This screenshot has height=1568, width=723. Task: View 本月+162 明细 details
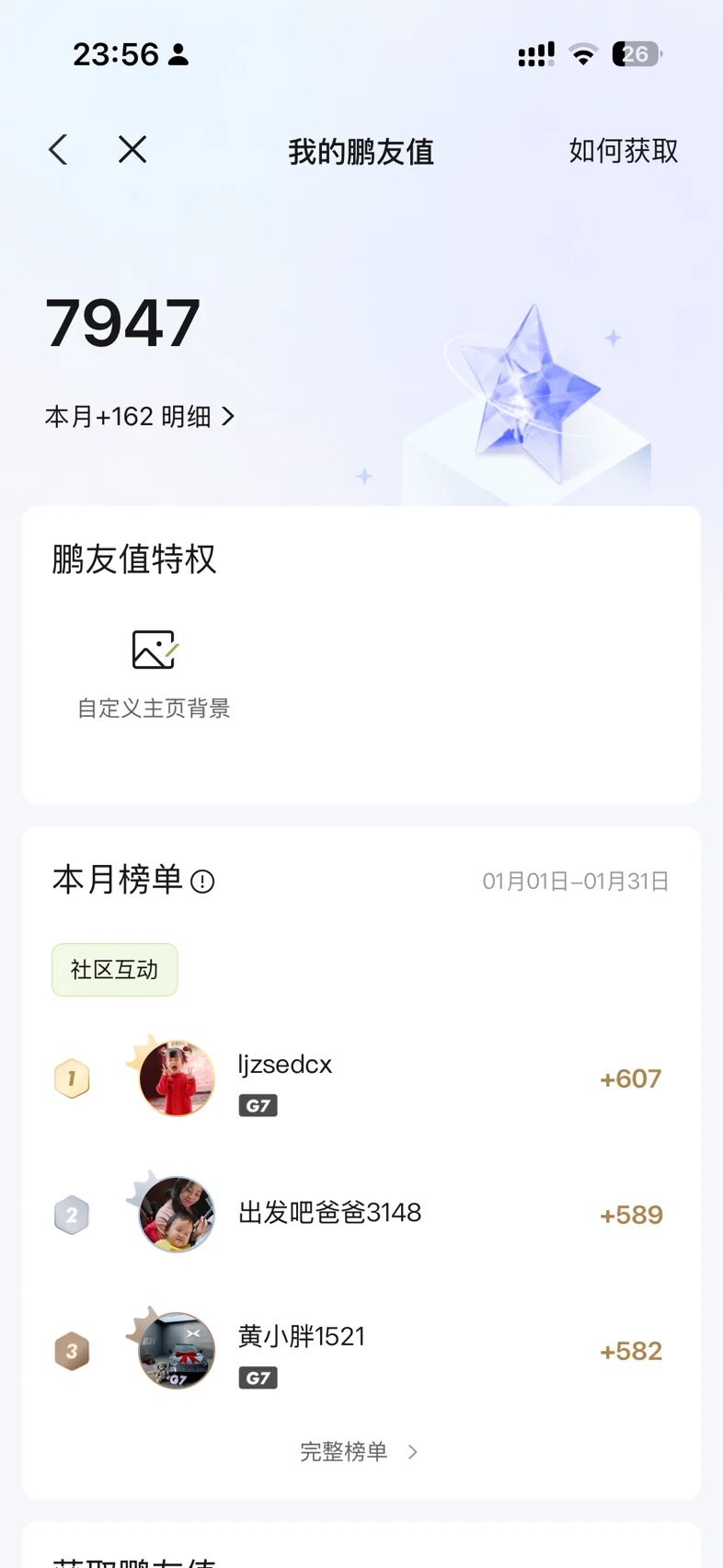140,417
